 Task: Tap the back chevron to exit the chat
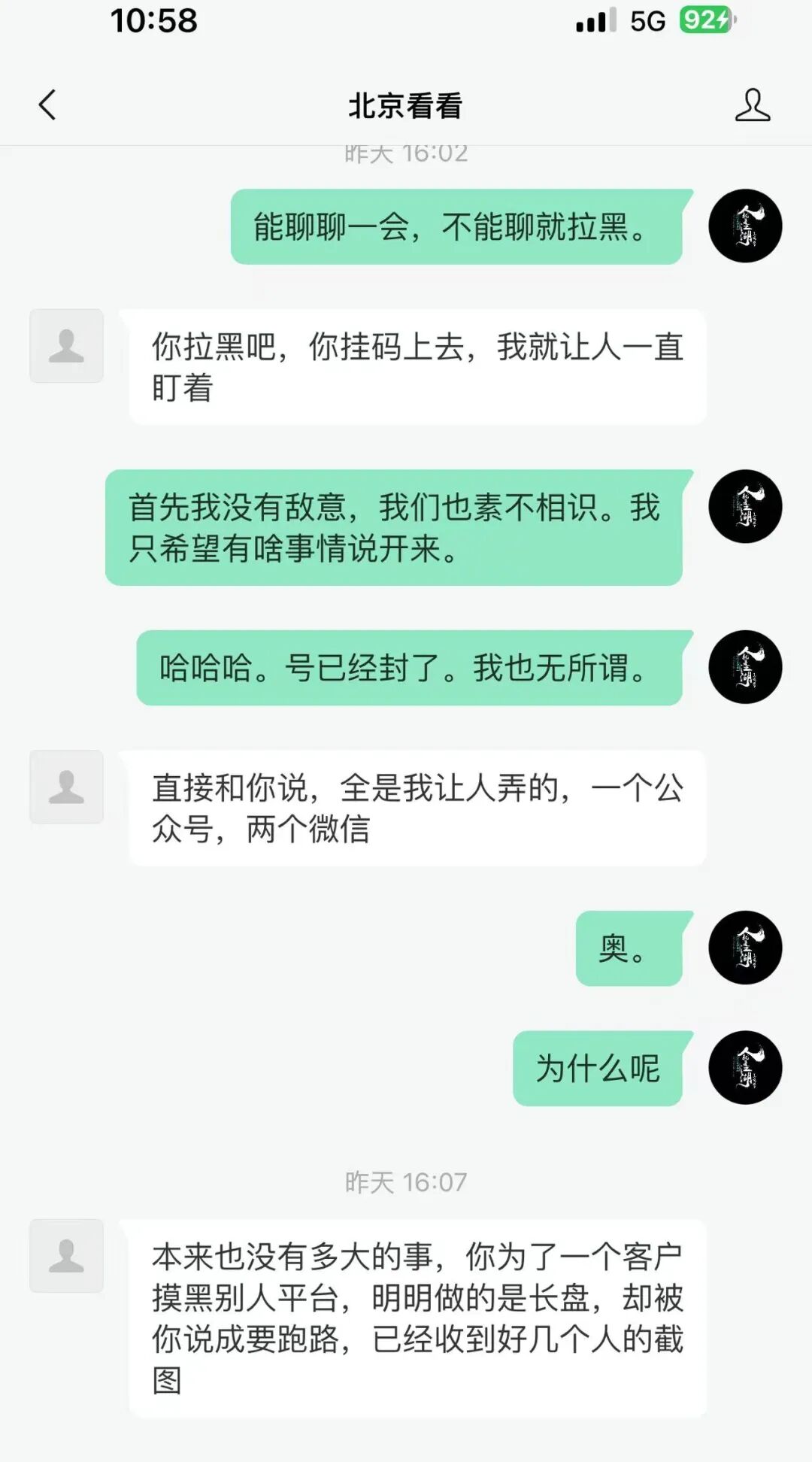(47, 105)
